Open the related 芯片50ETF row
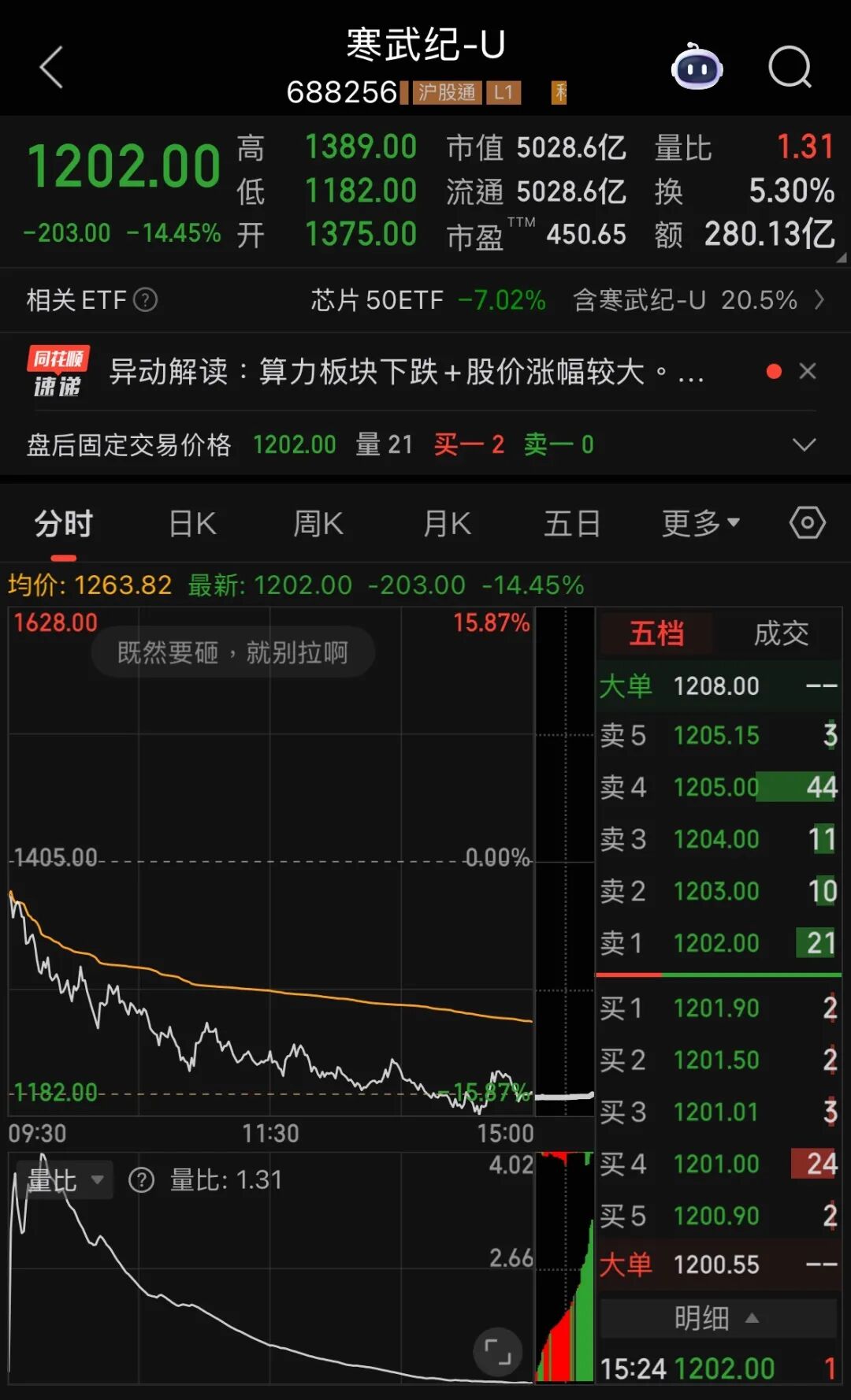The height and width of the screenshot is (1400, 851). [x=567, y=300]
